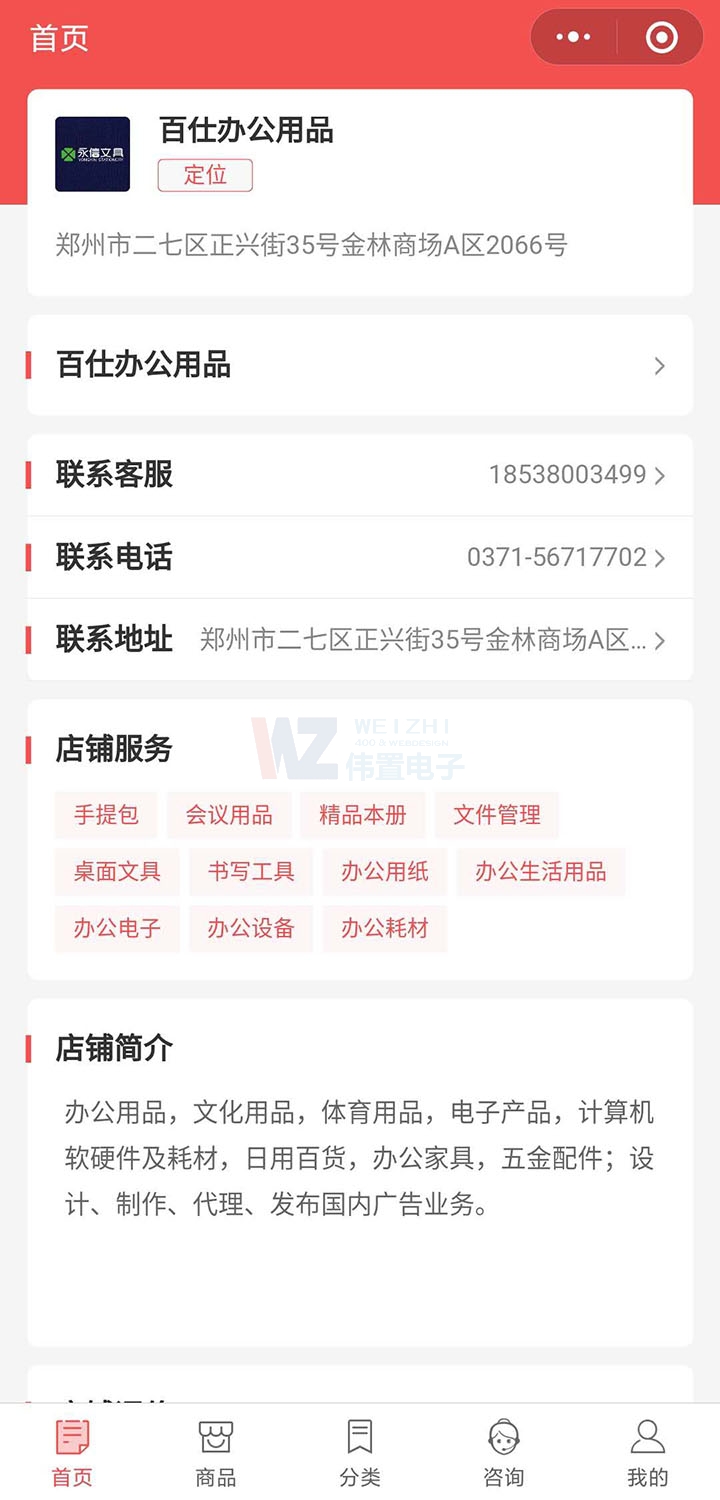Open the 桌面文具 category chip
The width and height of the screenshot is (720, 1500).
tap(117, 872)
